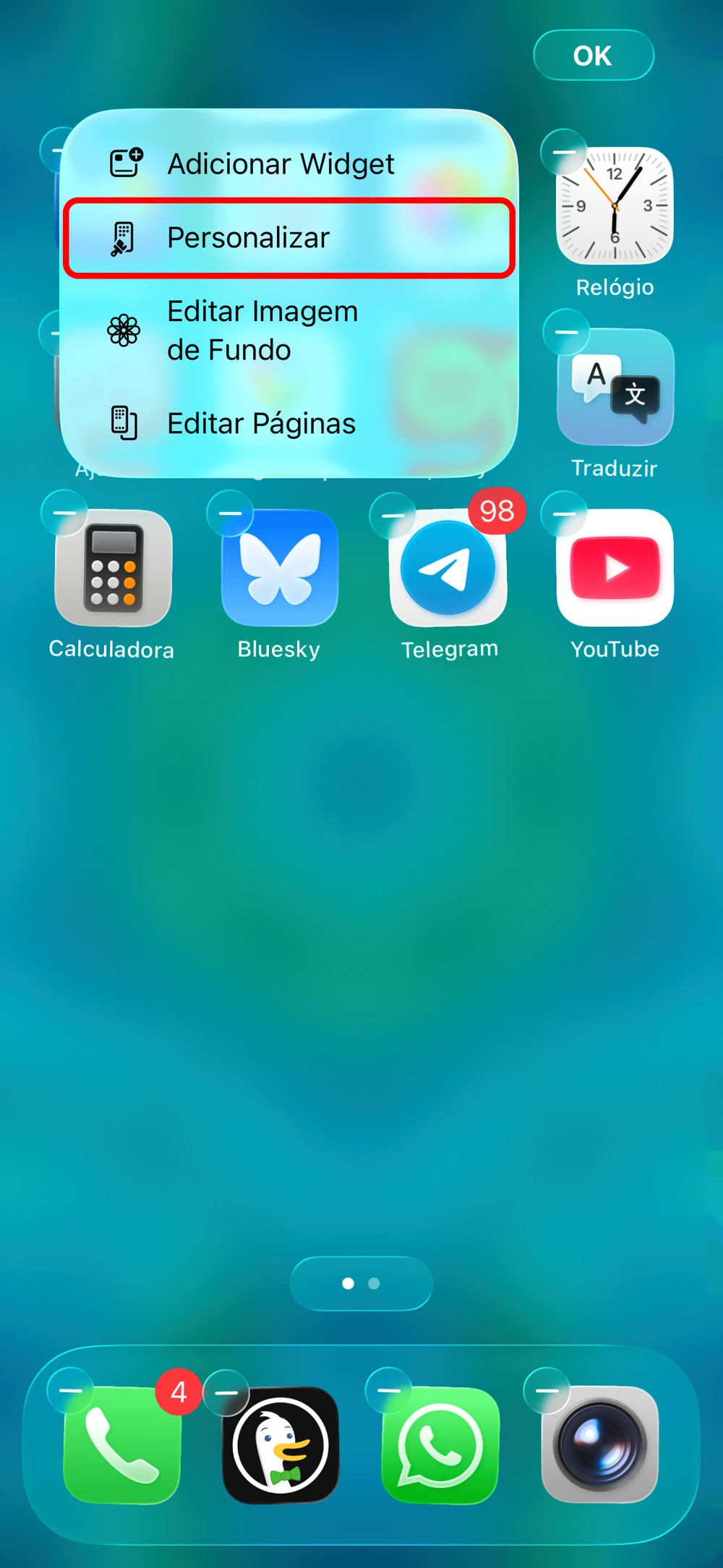Launch the YouTube app

point(615,568)
